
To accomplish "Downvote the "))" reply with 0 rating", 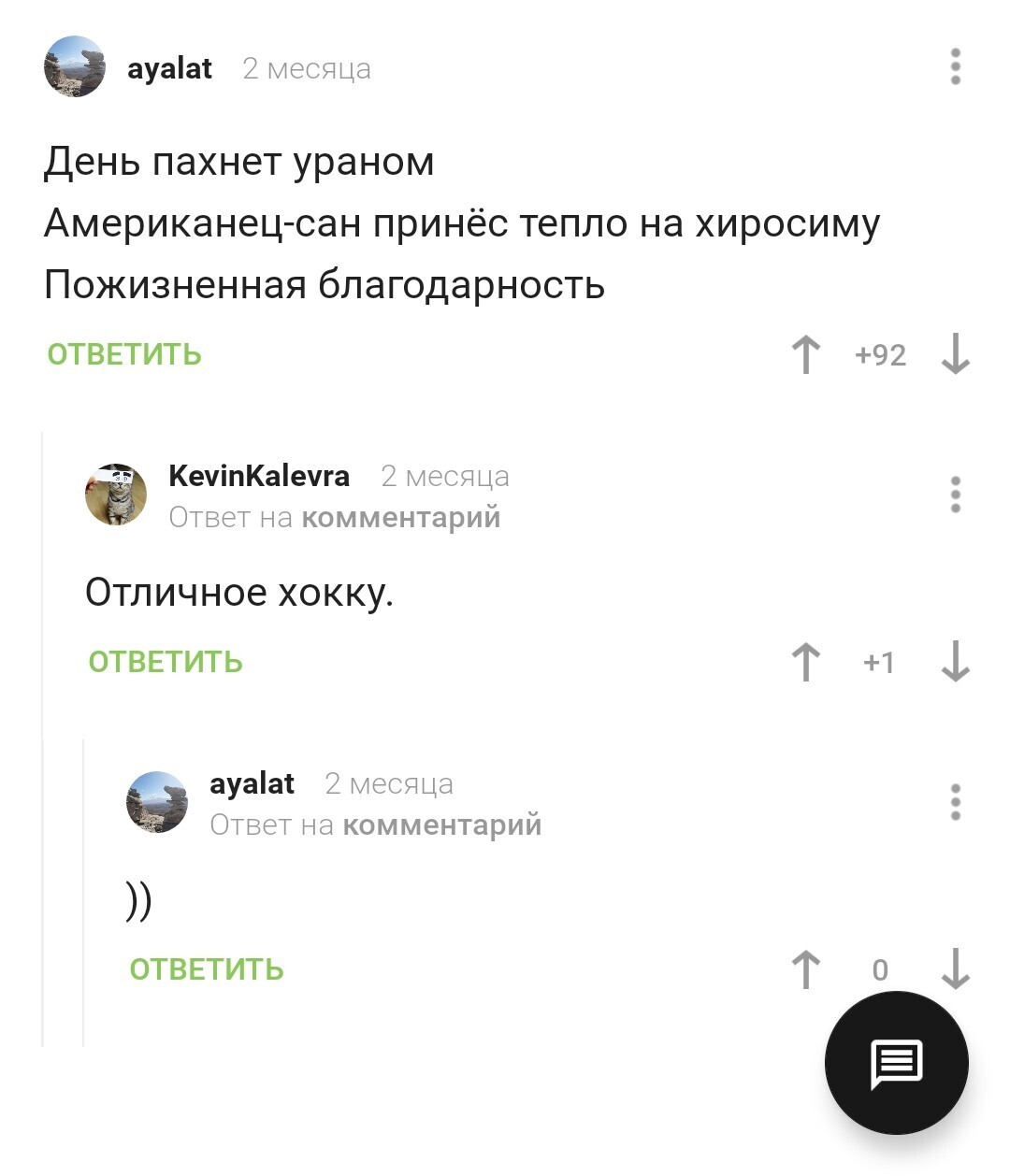I will pyautogui.click(x=955, y=969).
